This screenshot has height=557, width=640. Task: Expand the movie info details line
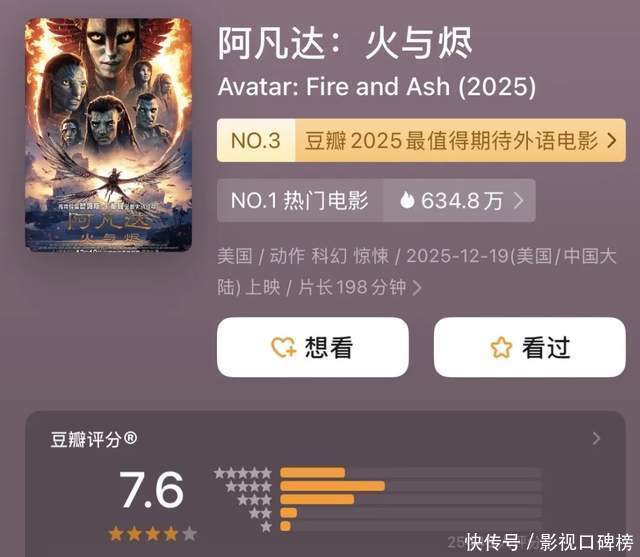[x=416, y=288]
